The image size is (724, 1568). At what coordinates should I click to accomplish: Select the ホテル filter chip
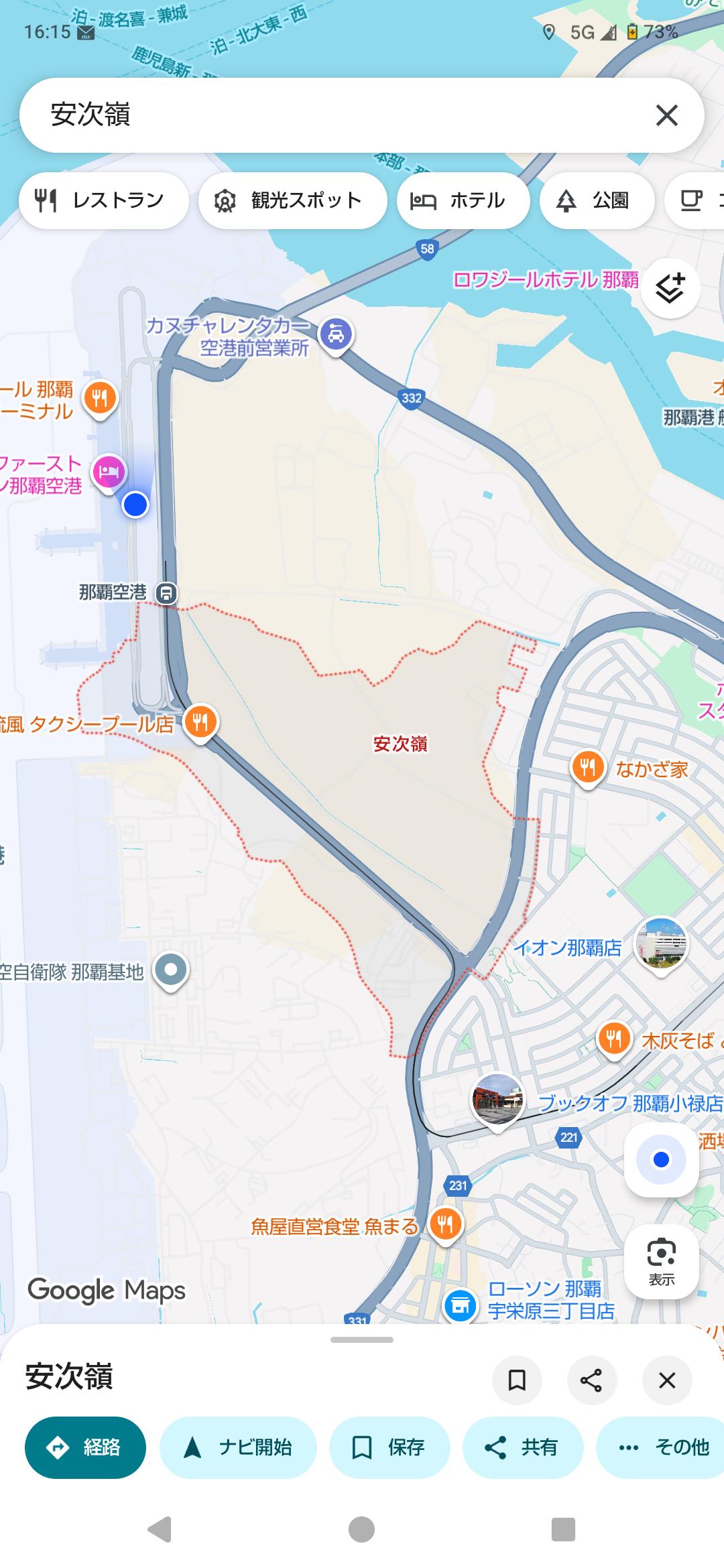coord(463,200)
